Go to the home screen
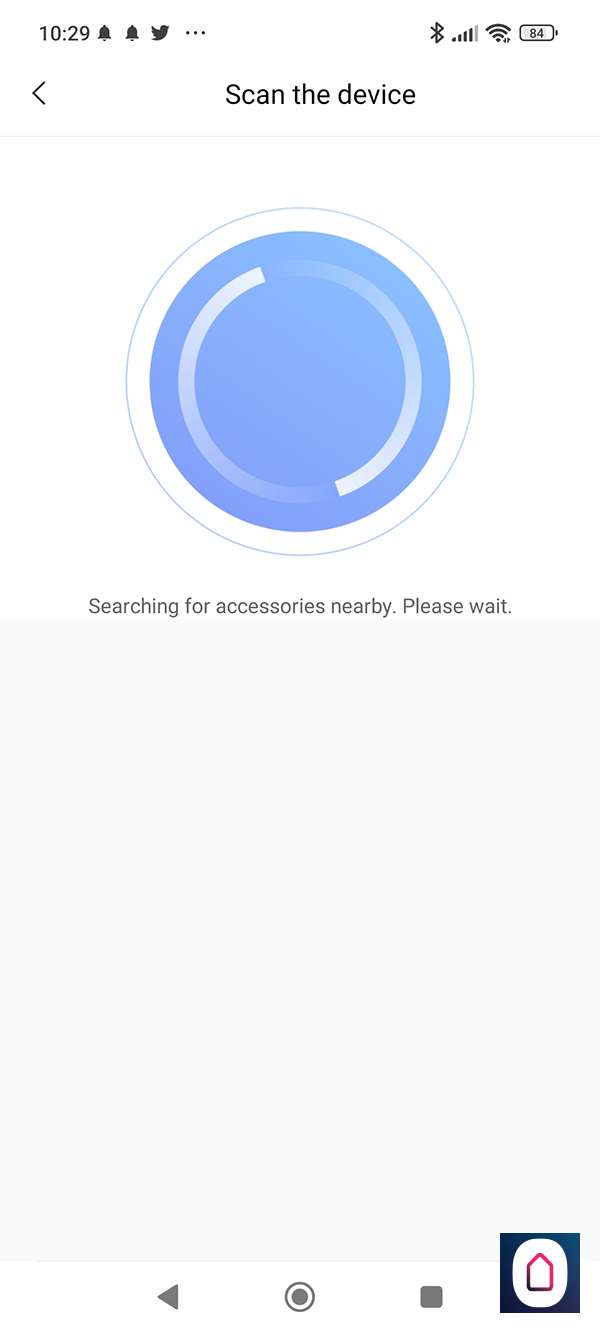Viewport: 600px width, 1333px height. [299, 1297]
